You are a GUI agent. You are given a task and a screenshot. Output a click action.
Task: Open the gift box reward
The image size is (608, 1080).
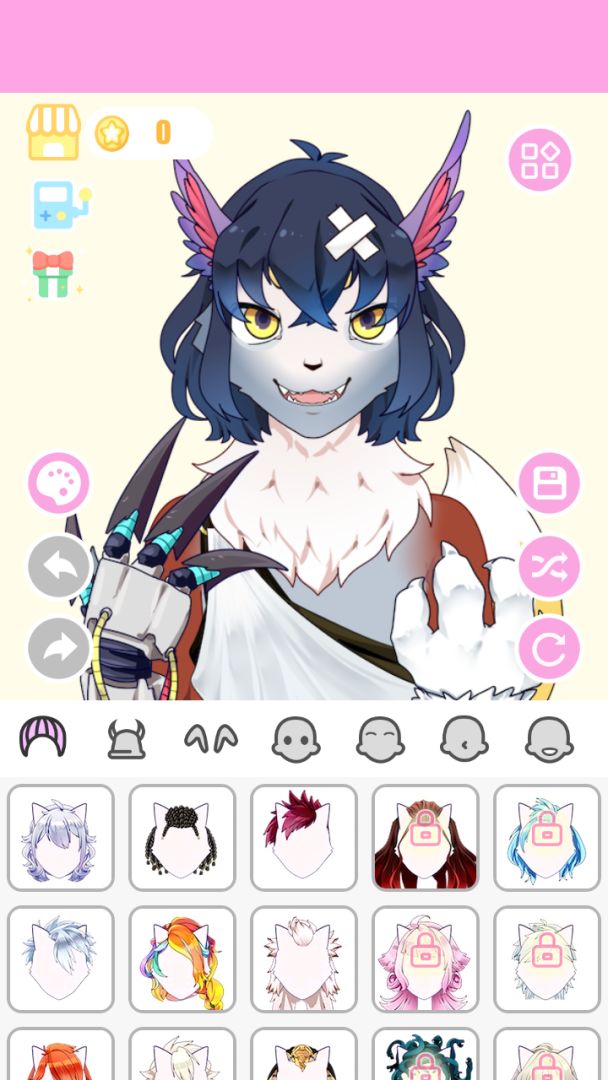click(x=53, y=273)
